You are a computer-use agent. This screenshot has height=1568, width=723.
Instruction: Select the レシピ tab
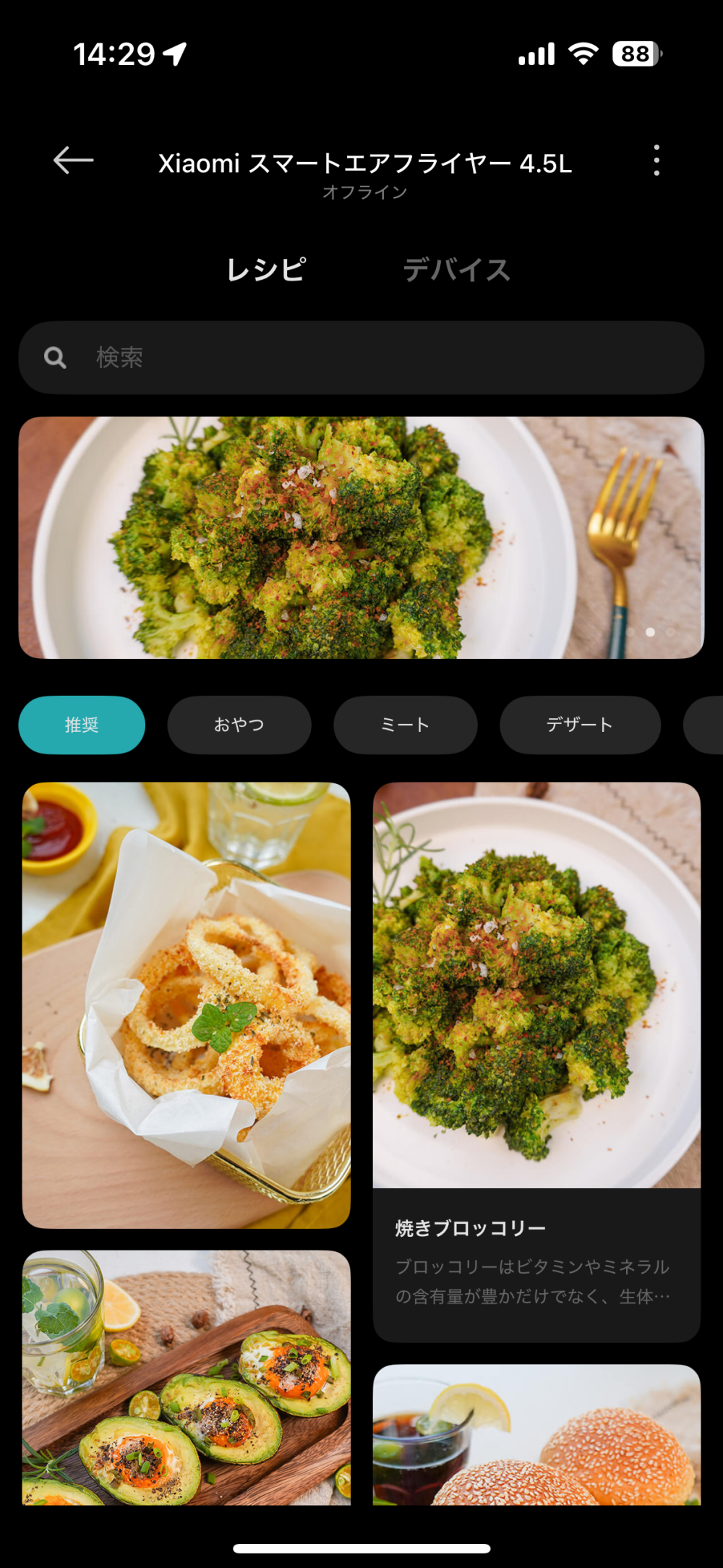click(266, 270)
